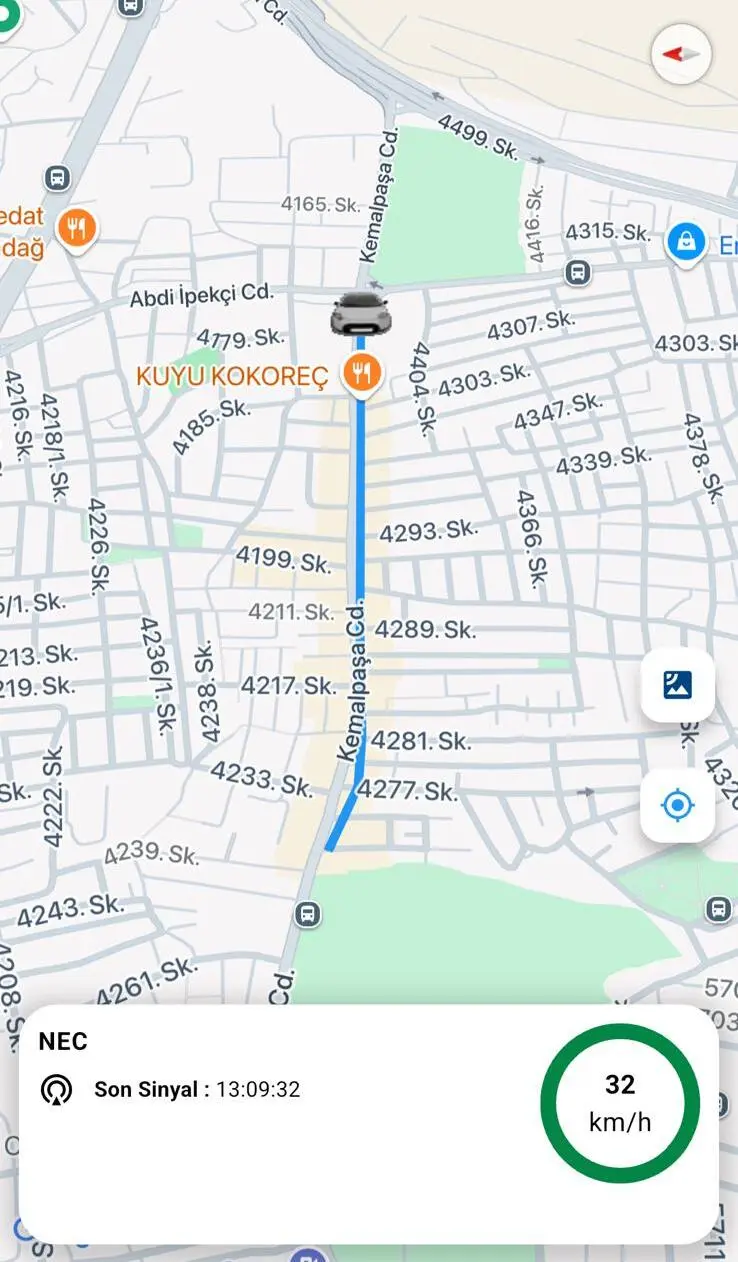Tap the car marker on Kemalpaşa Cd.
Image resolution: width=738 pixels, height=1262 pixels.
pos(360,313)
